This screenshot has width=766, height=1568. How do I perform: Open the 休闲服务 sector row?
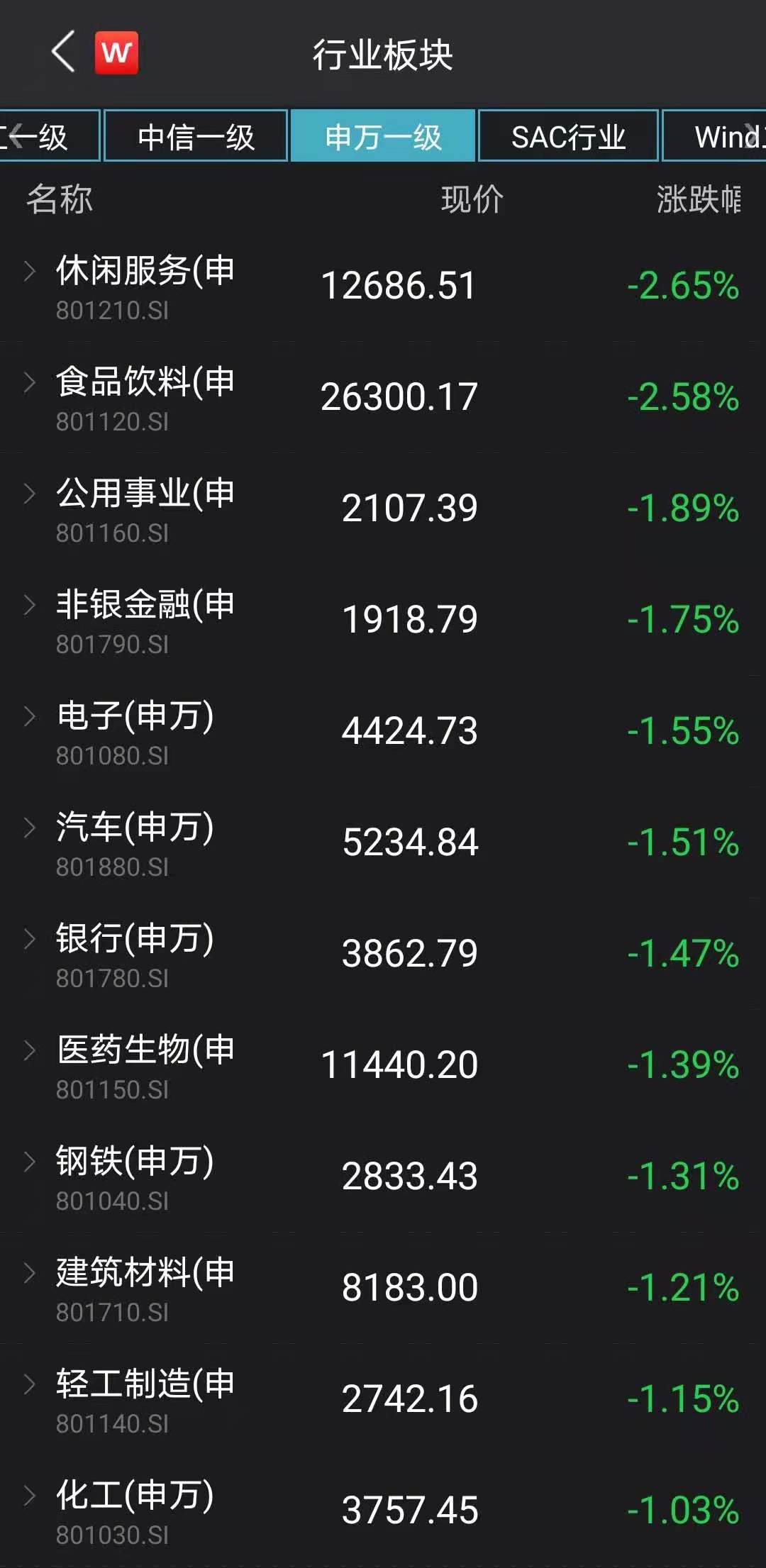pos(383,287)
